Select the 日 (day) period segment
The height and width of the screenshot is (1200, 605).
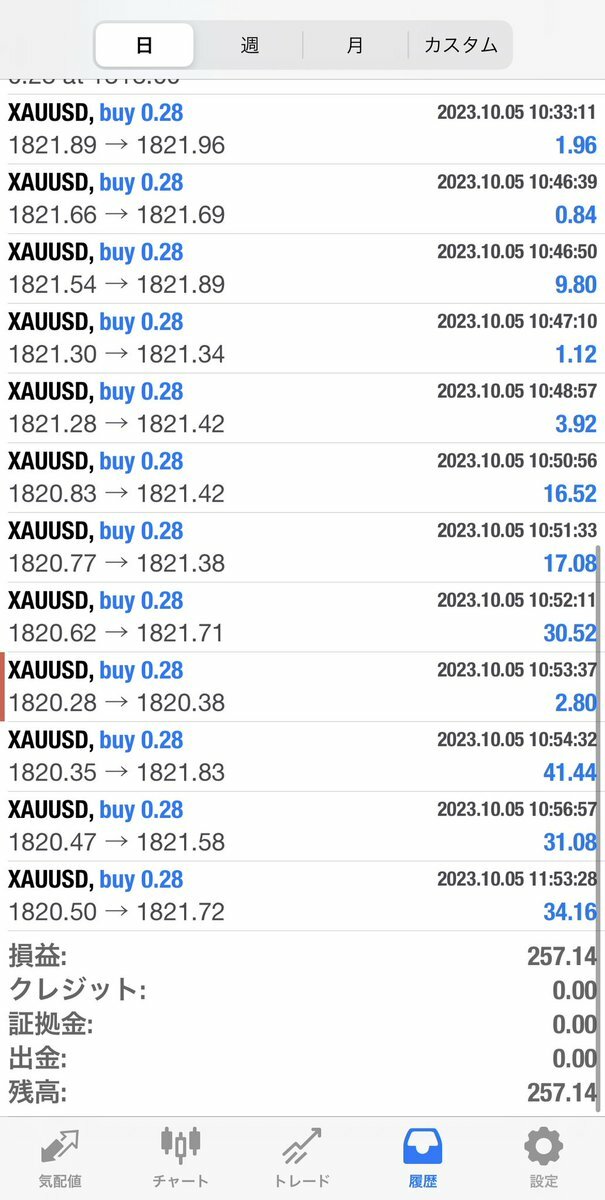pos(145,45)
